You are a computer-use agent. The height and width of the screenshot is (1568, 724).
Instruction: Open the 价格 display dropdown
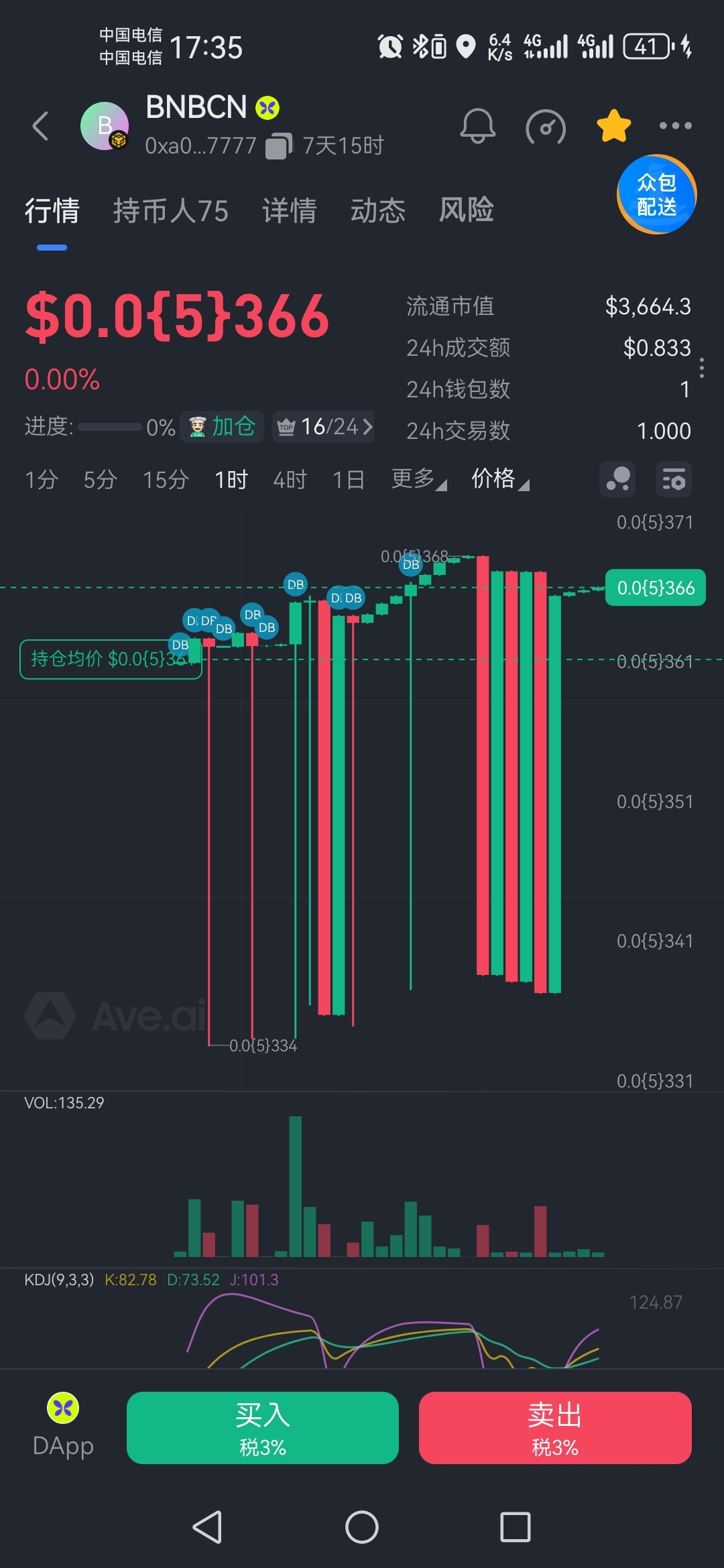(499, 479)
